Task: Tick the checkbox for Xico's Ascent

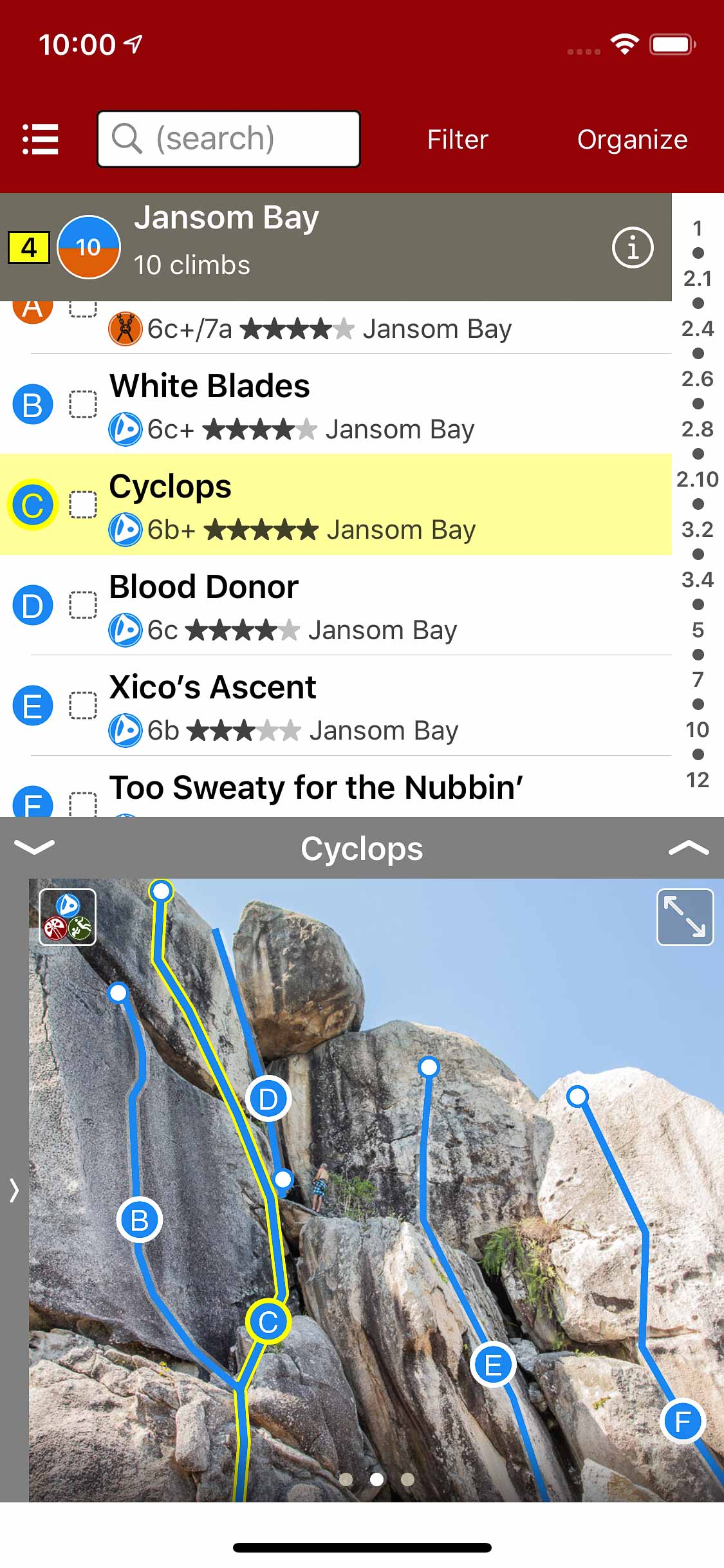Action: (83, 705)
